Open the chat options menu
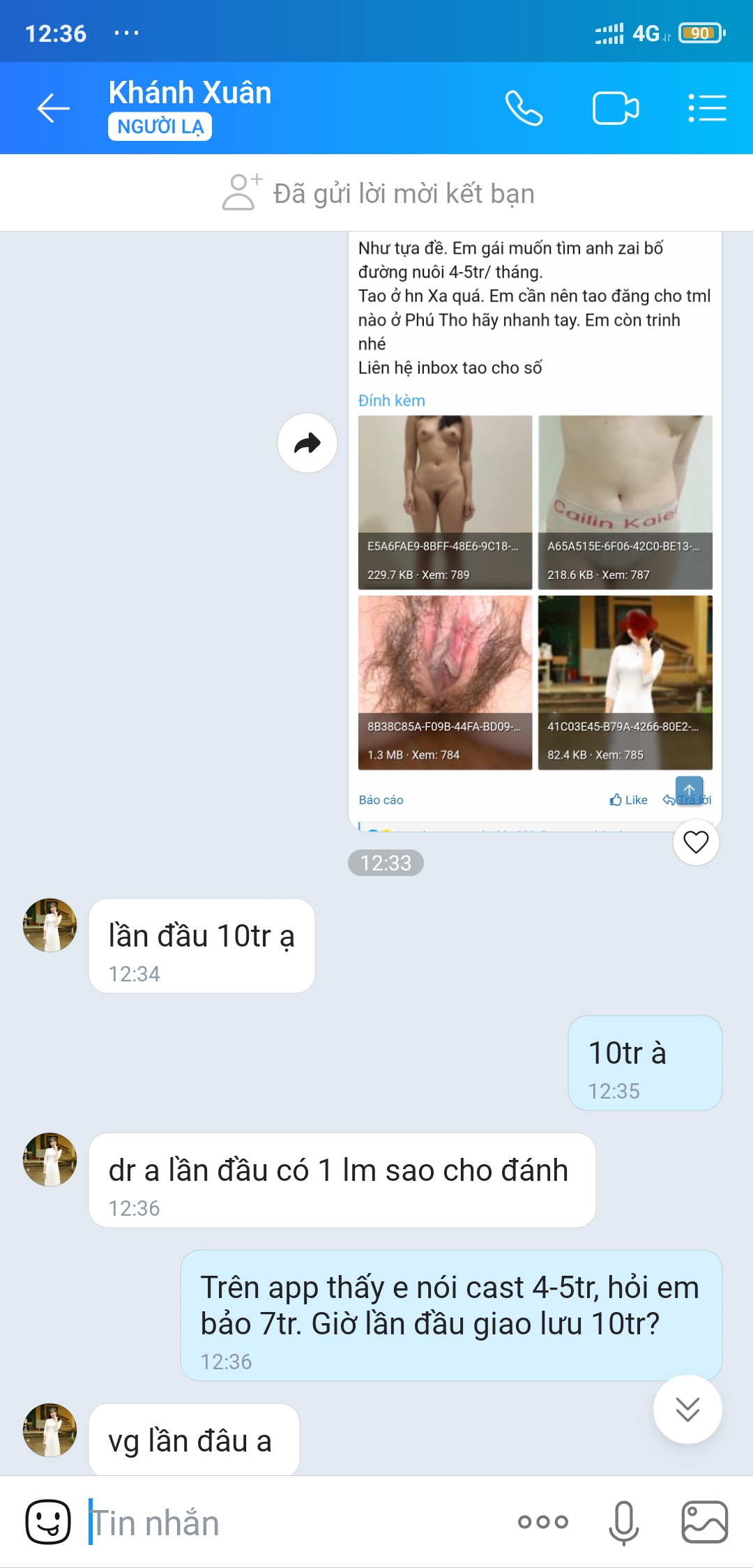This screenshot has height=1568, width=753. pos(707,109)
